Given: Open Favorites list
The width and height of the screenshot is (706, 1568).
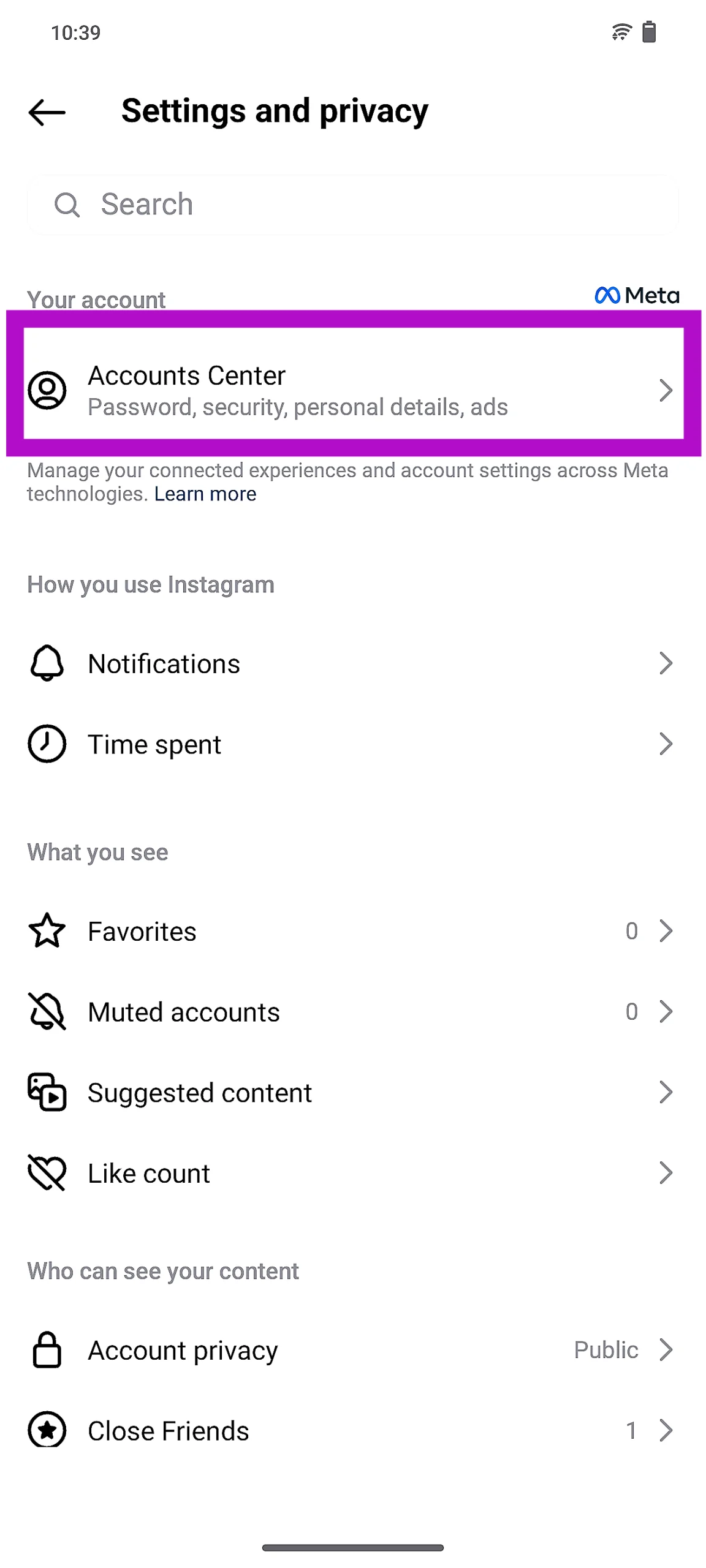Looking at the screenshot, I should click(353, 931).
